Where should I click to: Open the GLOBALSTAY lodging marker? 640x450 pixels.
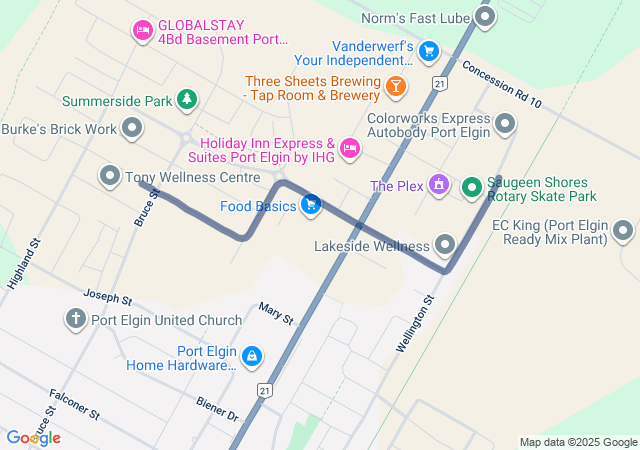click(x=142, y=31)
